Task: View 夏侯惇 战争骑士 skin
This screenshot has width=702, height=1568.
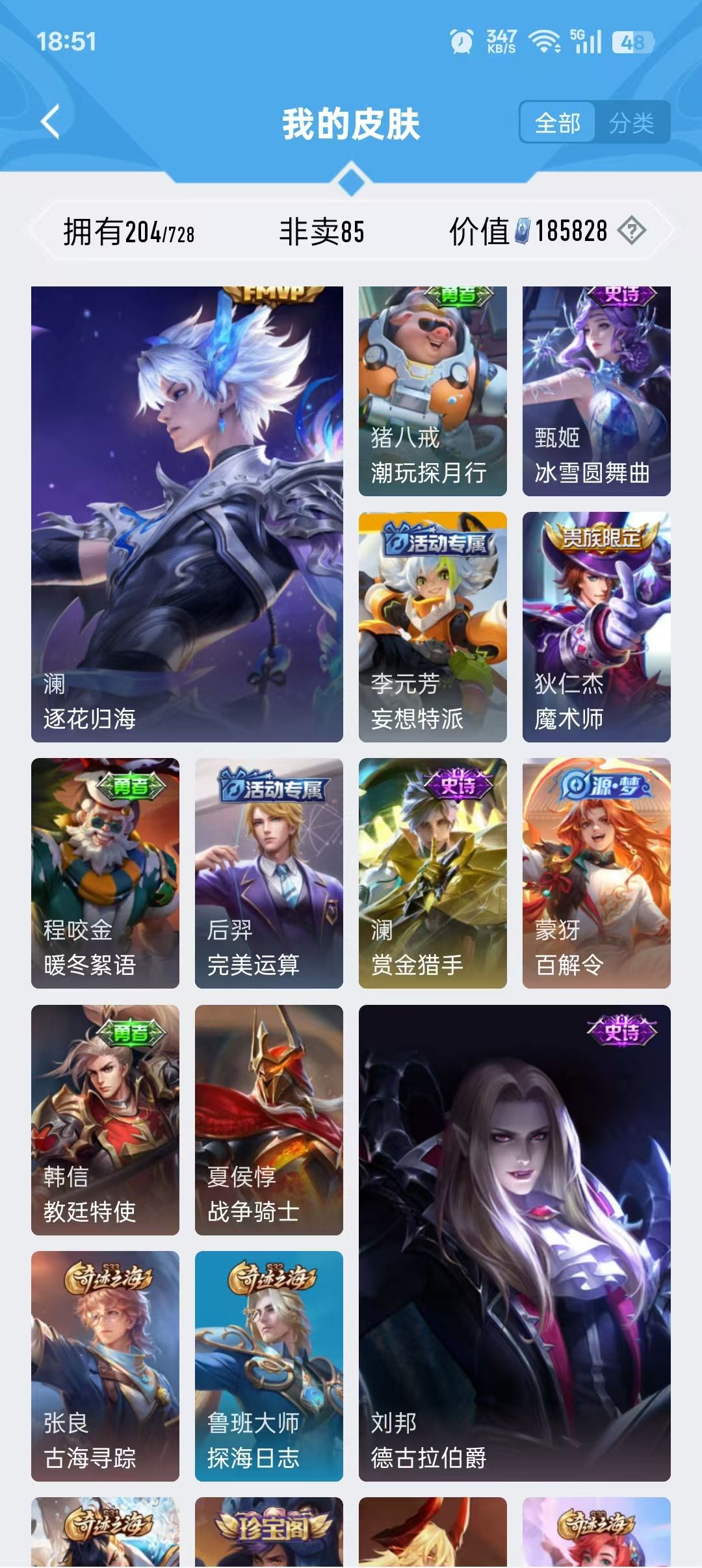Action: [269, 1120]
